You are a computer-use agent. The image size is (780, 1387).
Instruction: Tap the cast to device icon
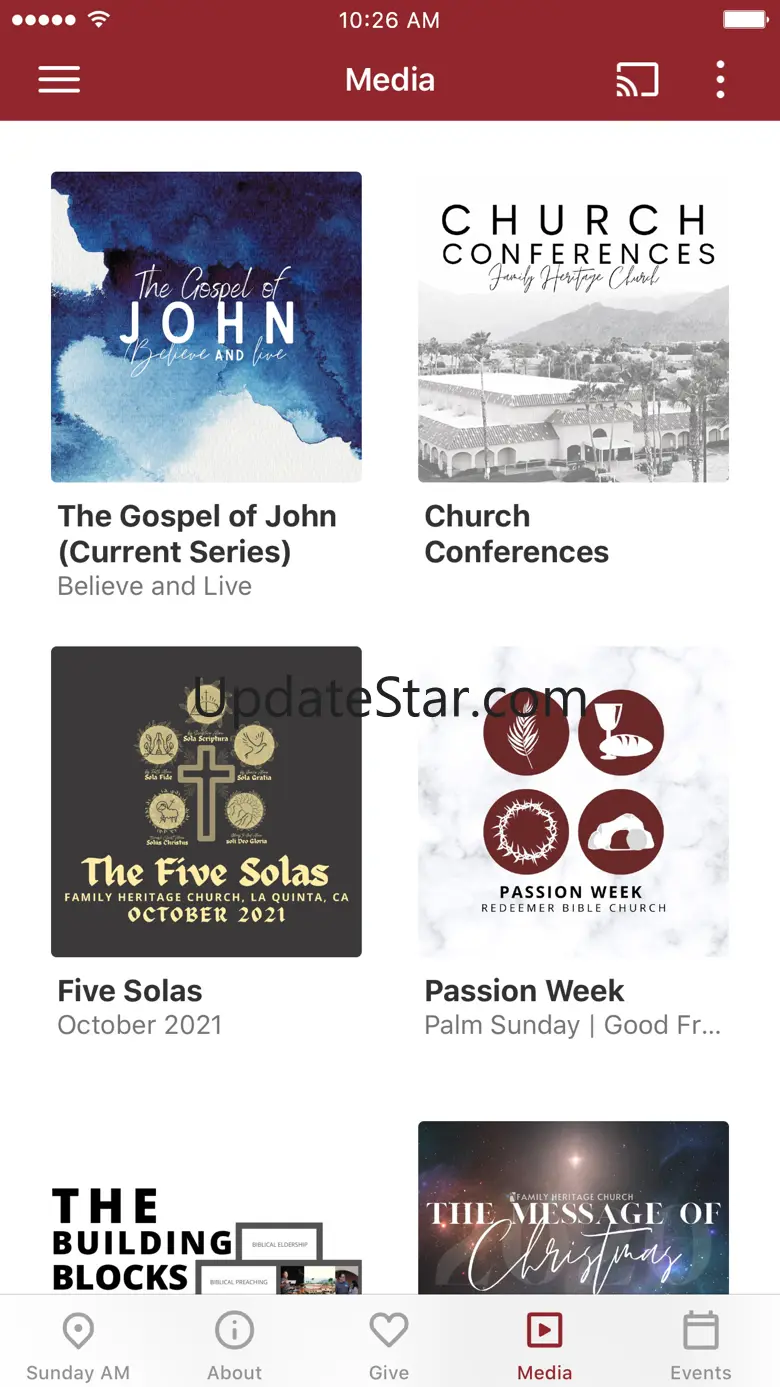[x=637, y=80]
